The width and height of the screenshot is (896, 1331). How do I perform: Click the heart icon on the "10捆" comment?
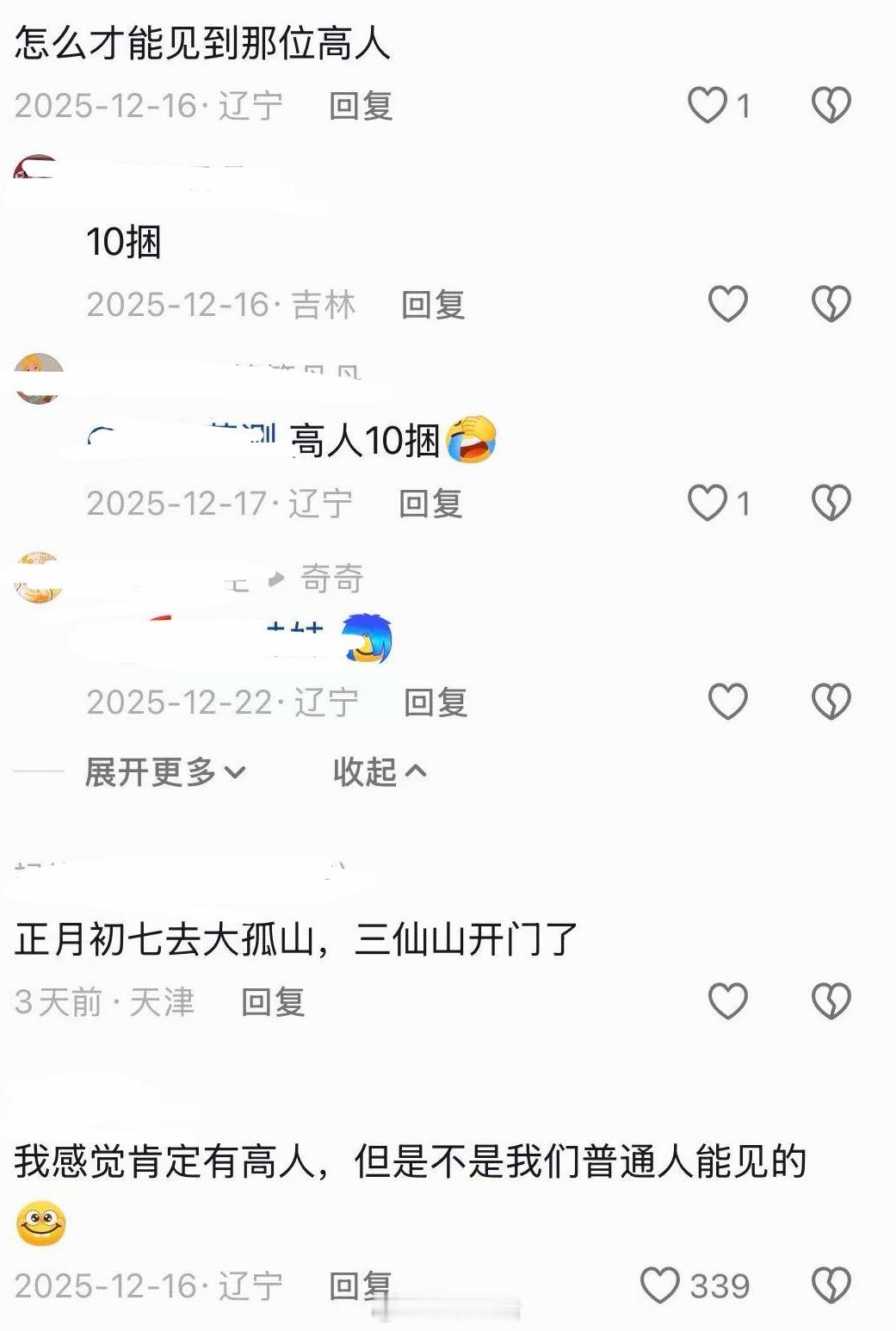pos(729,304)
